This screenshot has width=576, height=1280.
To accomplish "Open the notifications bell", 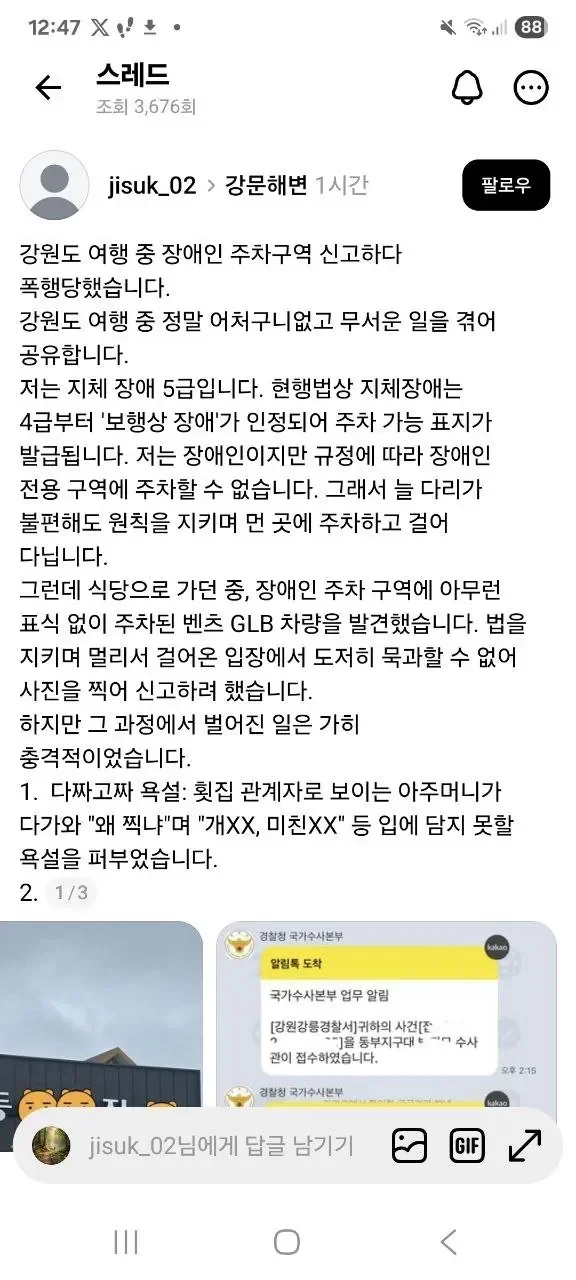I will pos(467,88).
